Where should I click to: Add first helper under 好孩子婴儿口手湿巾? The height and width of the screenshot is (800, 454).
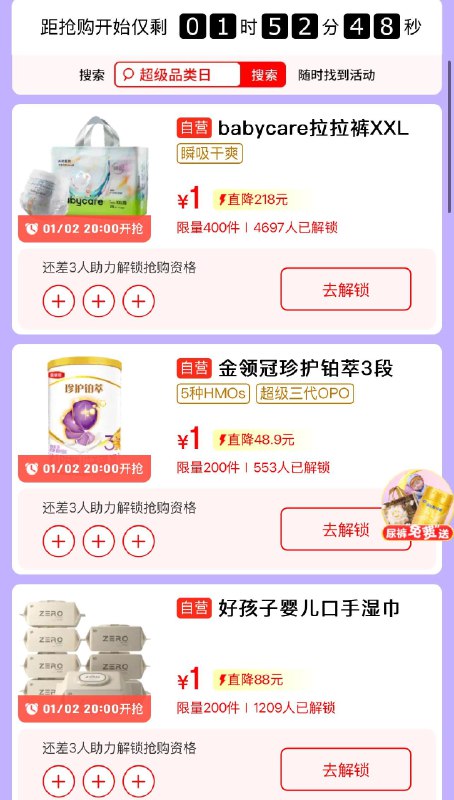coord(59,781)
